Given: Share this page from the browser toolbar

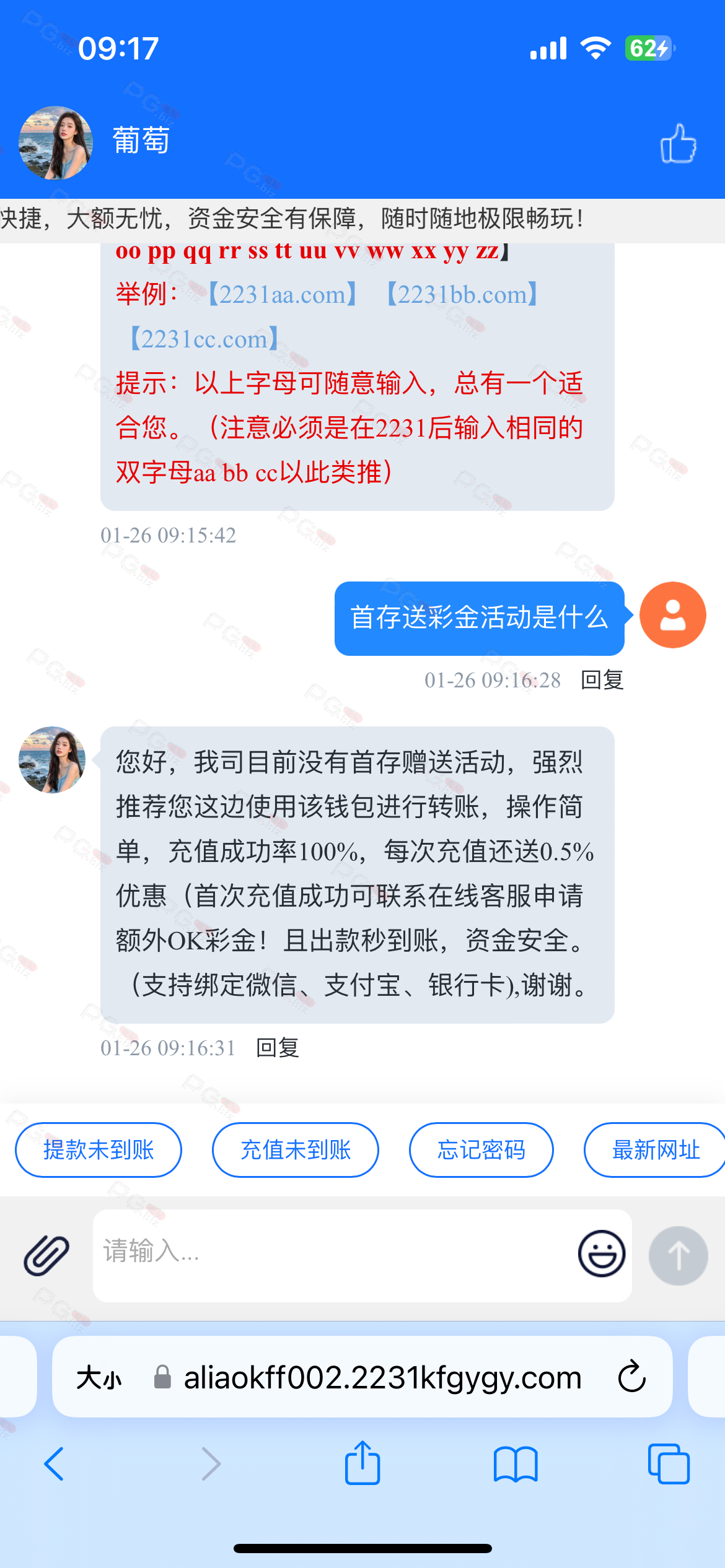Looking at the screenshot, I should [362, 1463].
